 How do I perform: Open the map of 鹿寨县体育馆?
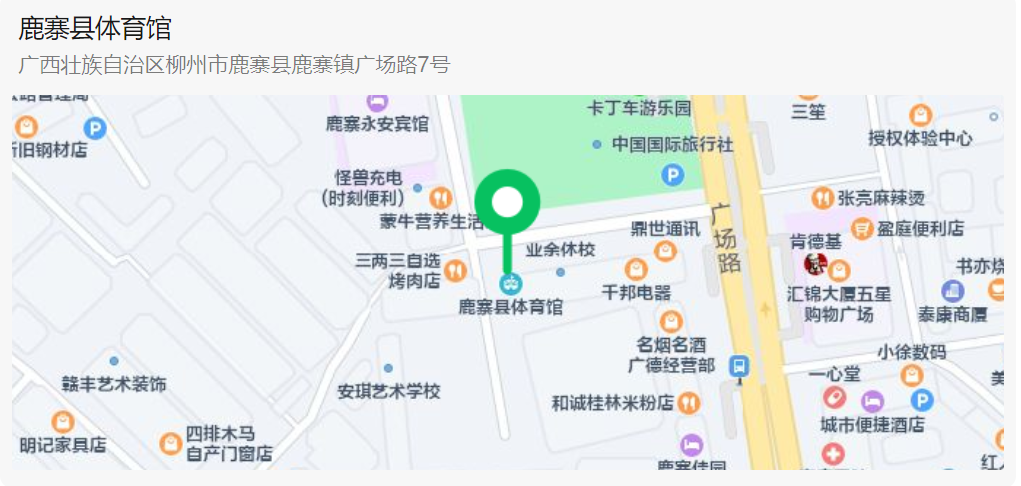click(x=508, y=282)
